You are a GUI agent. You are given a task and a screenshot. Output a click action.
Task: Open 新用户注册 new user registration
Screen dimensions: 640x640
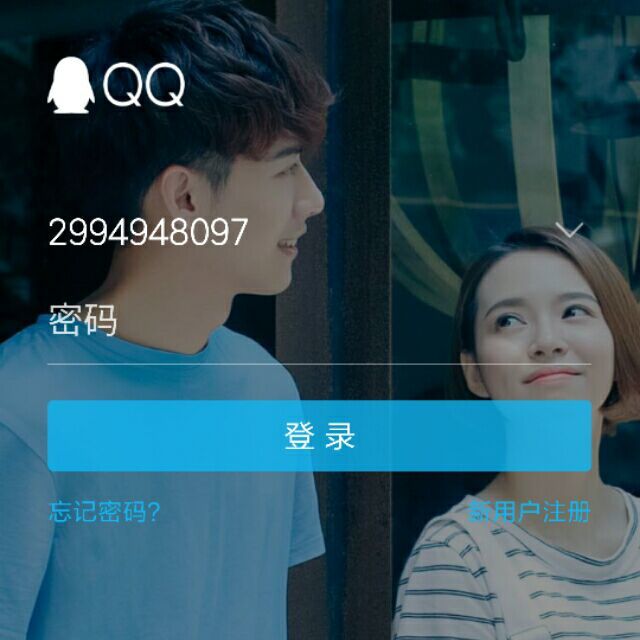pos(530,513)
